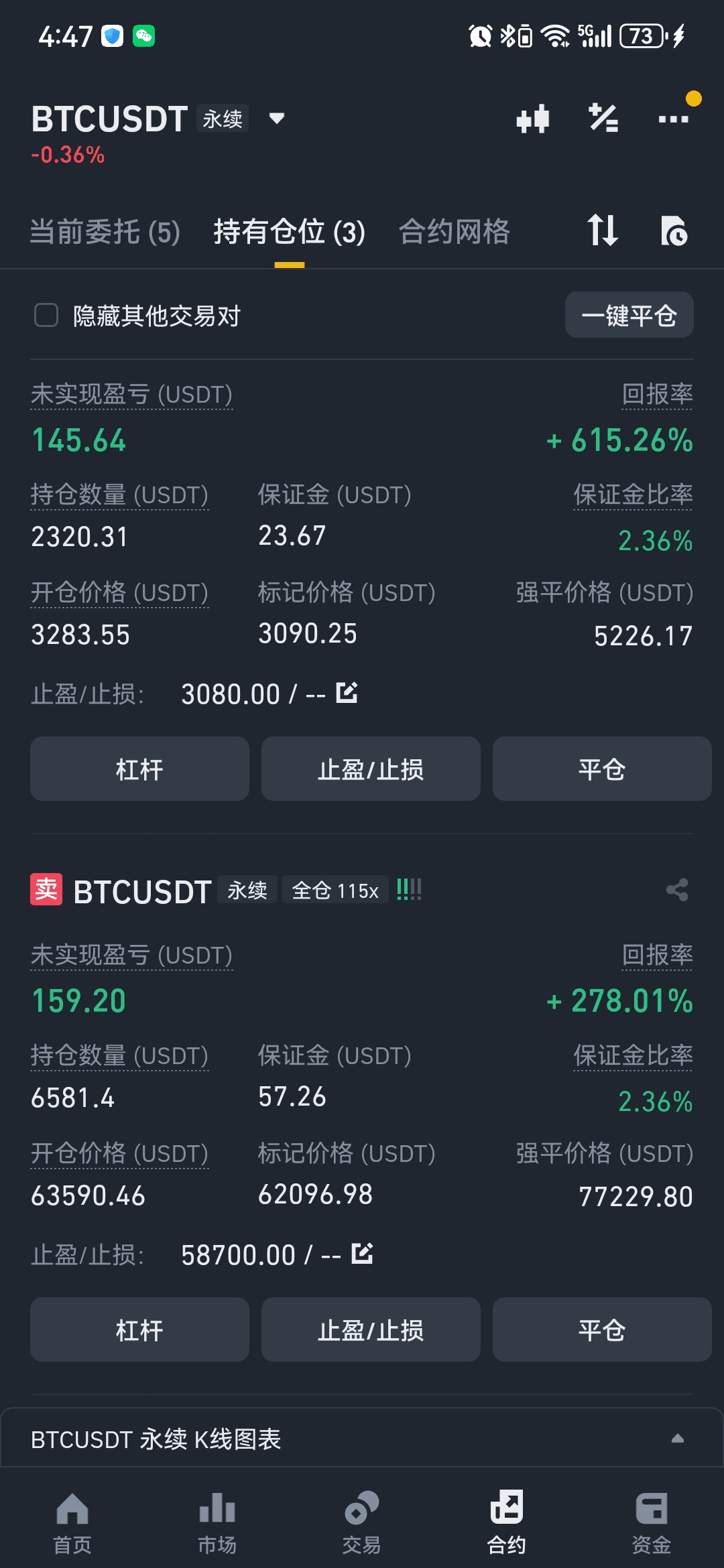Image resolution: width=724 pixels, height=1568 pixels.
Task: Check 隐藏其他交易对 checkbox
Action: tap(46, 315)
